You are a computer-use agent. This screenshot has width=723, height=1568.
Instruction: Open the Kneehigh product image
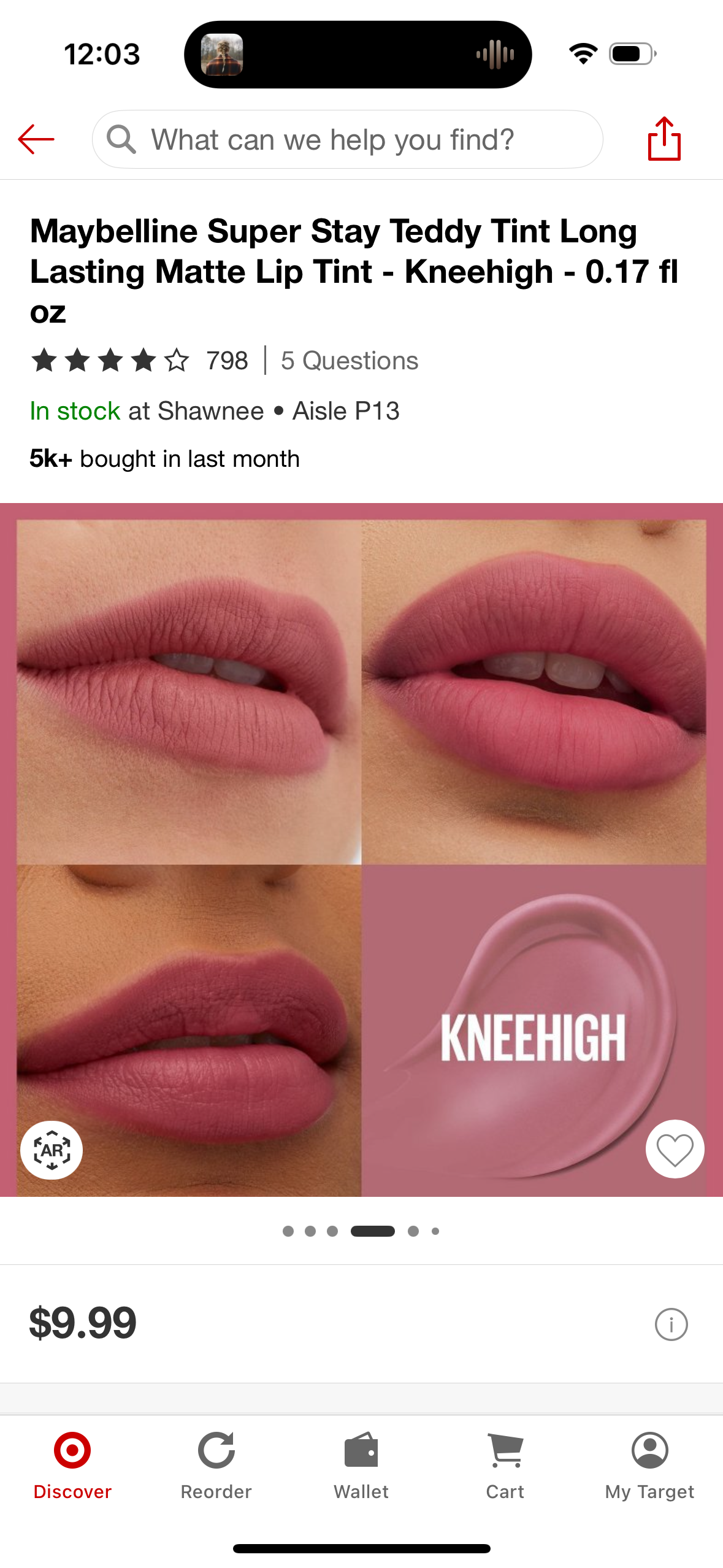click(x=361, y=849)
